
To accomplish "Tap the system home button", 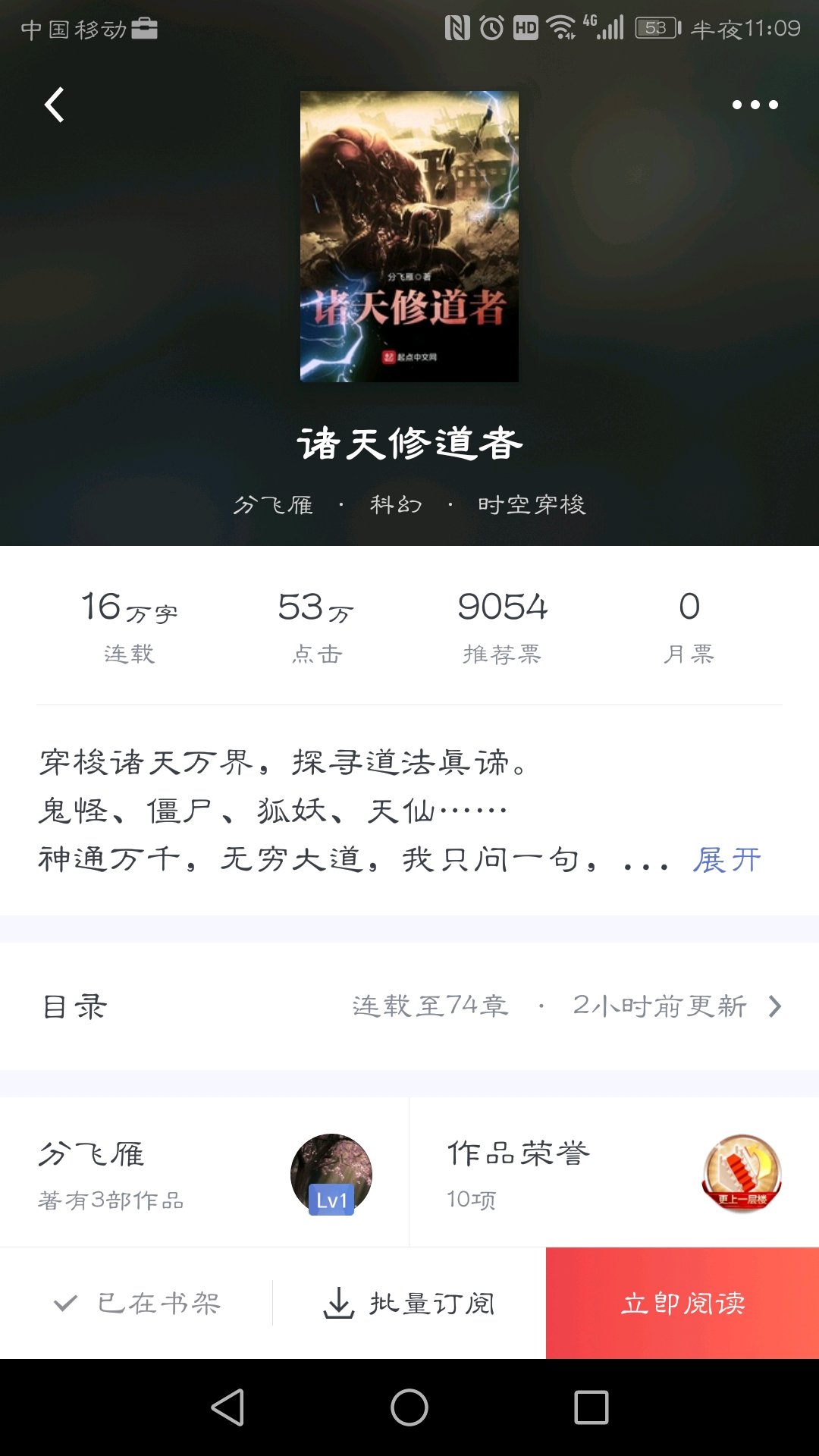I will pyautogui.click(x=409, y=1407).
